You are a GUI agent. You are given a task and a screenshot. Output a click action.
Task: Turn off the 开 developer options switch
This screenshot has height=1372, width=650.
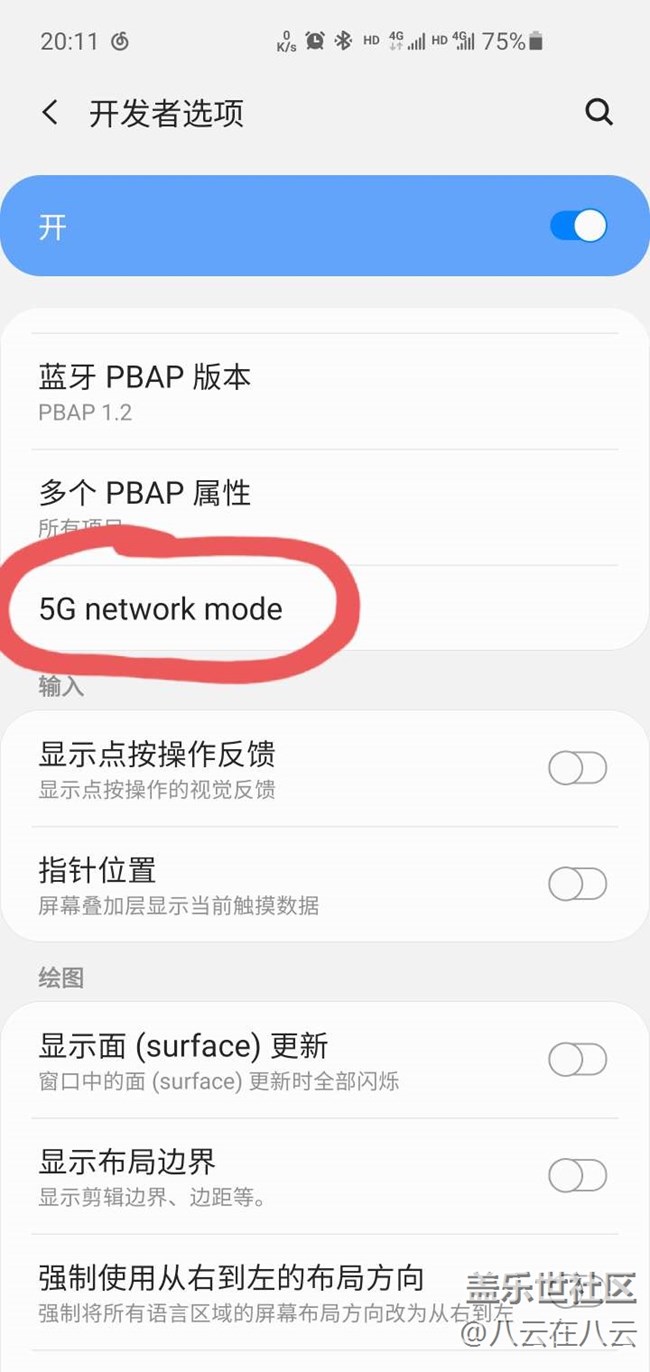(578, 226)
